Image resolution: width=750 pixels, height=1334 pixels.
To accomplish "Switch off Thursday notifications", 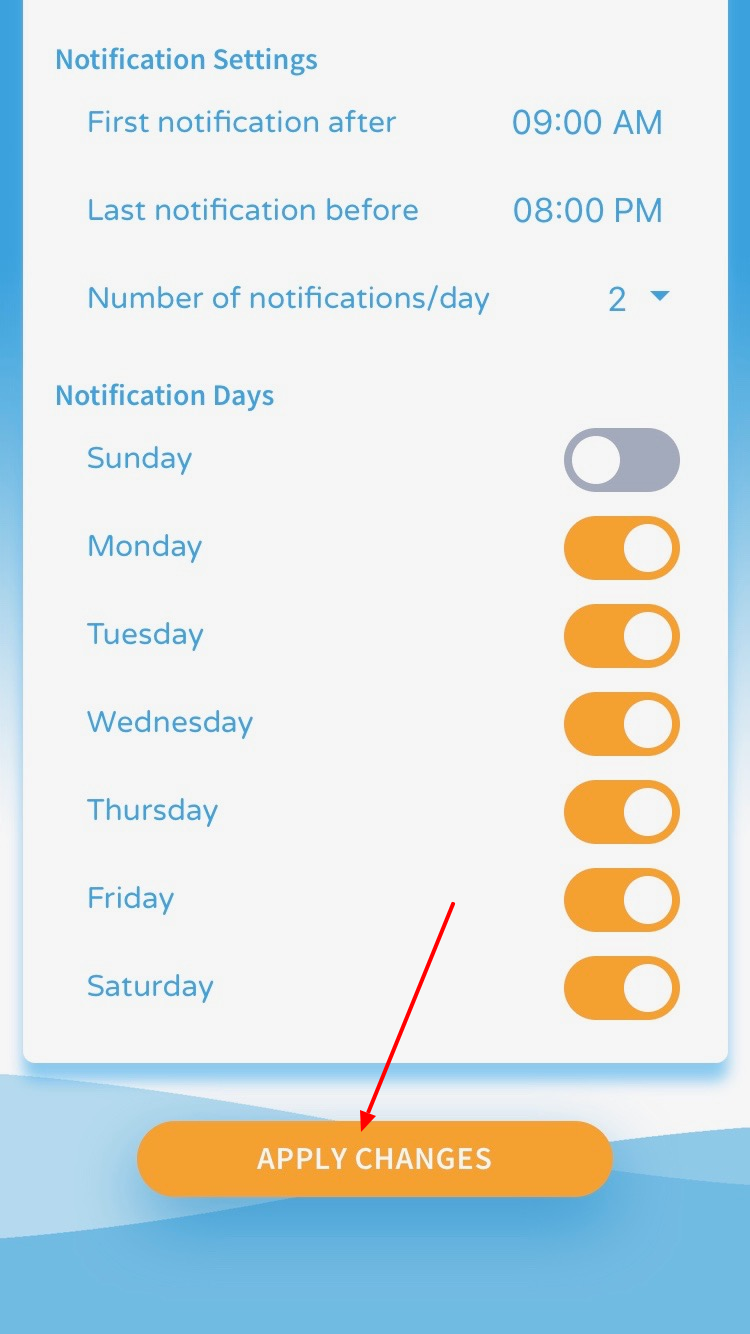I will point(621,812).
